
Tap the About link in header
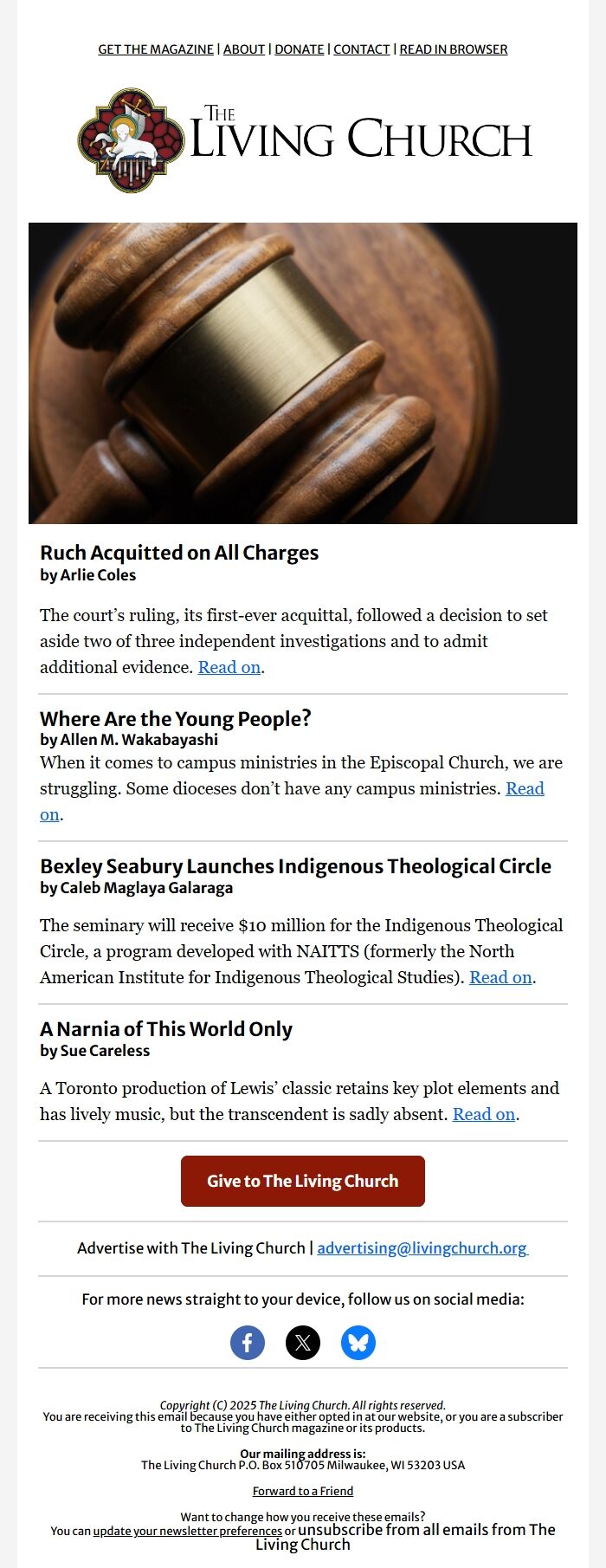(x=244, y=49)
